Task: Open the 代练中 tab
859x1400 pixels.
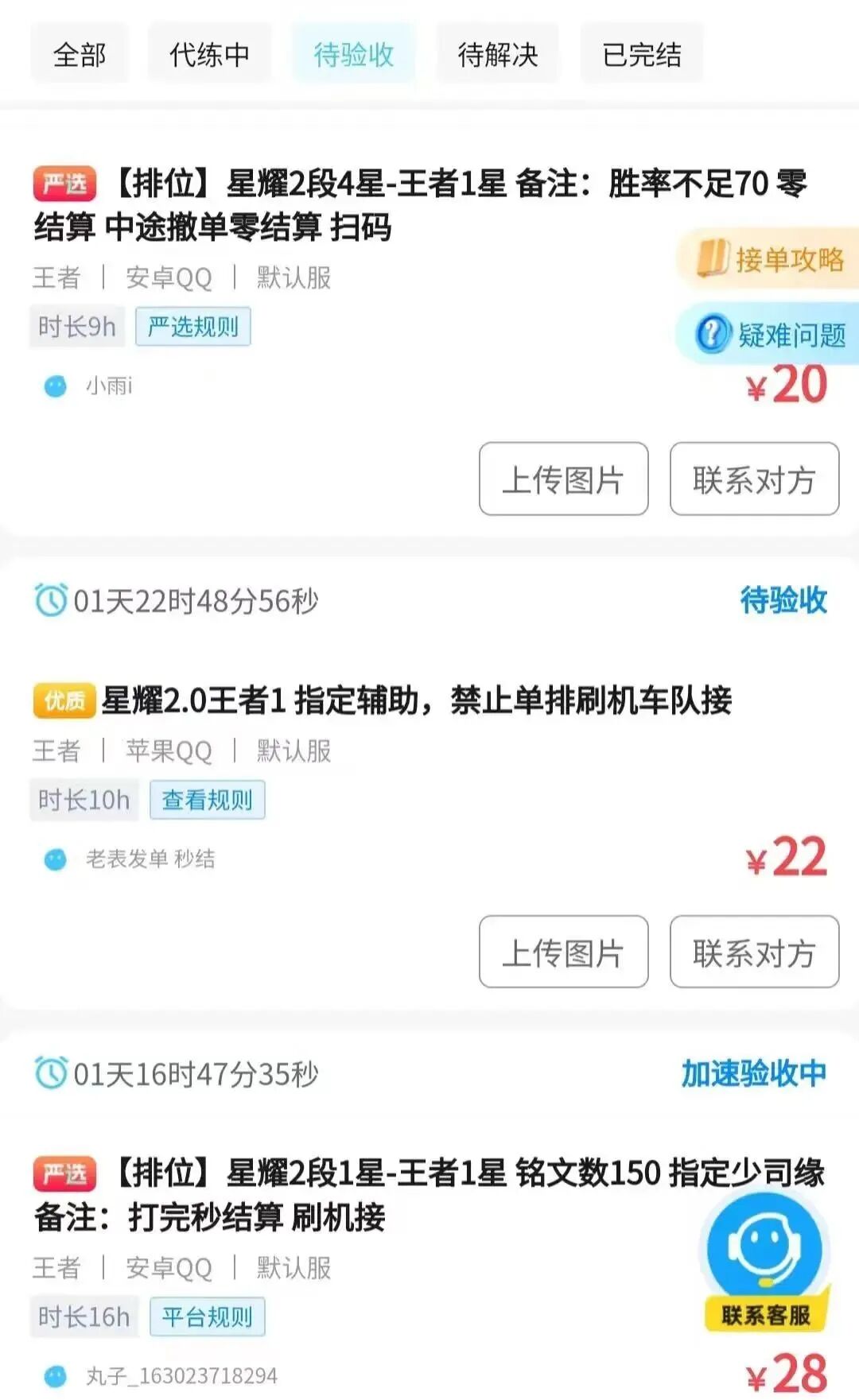Action: click(208, 53)
